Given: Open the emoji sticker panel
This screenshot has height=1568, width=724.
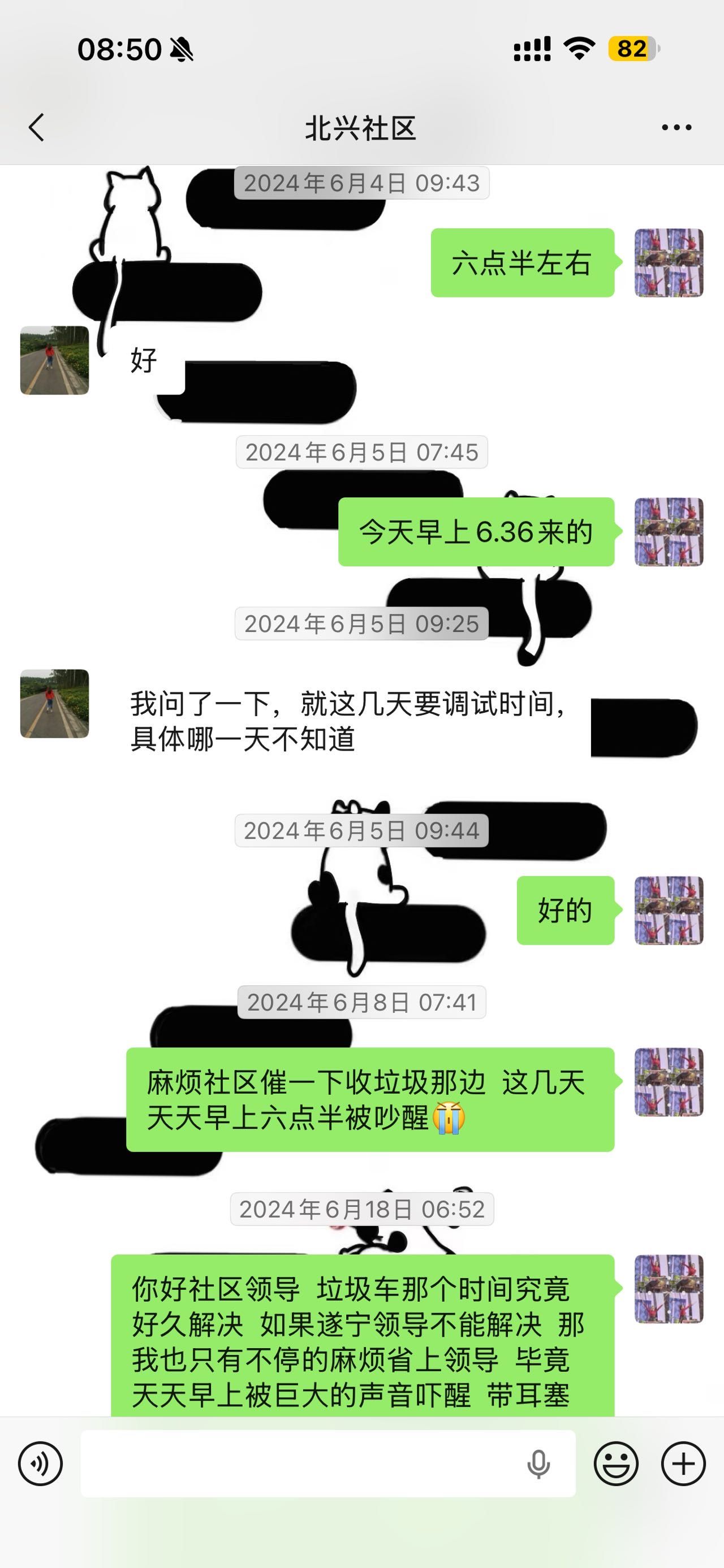Looking at the screenshot, I should (616, 1464).
